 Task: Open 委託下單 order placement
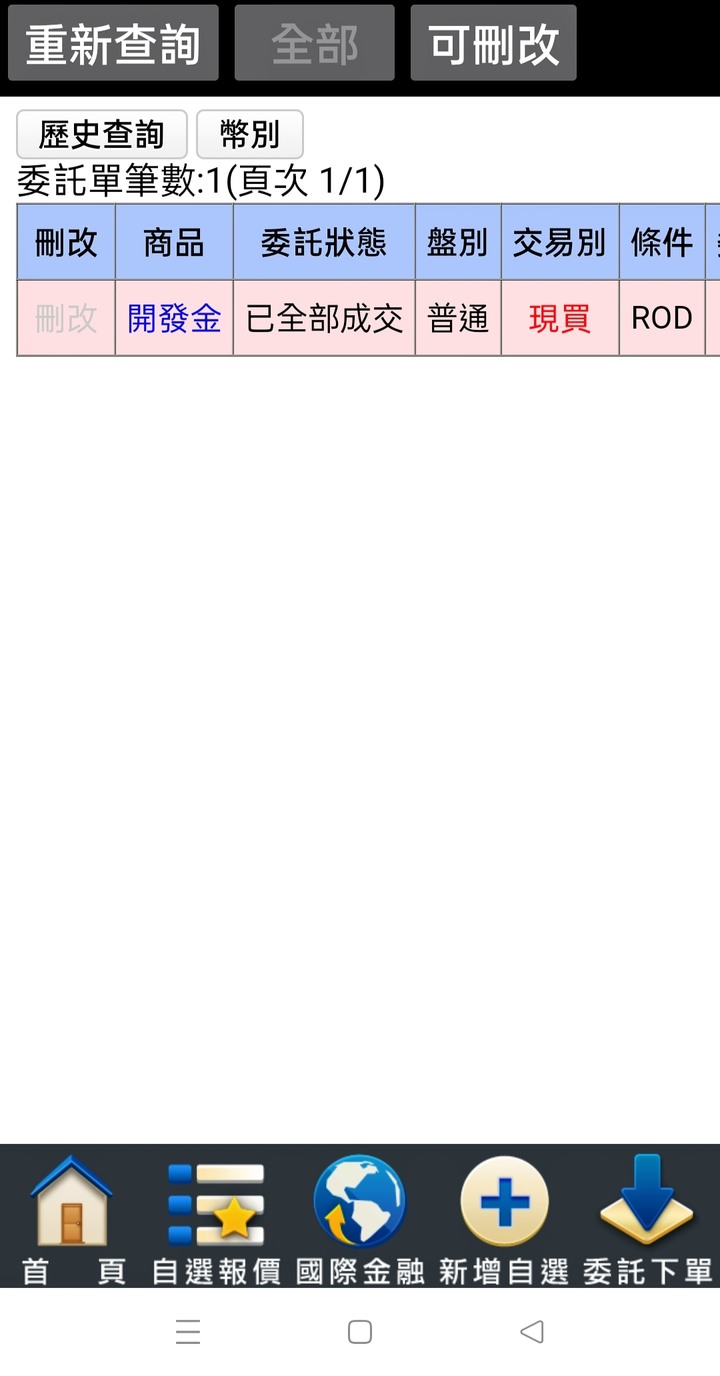647,1218
